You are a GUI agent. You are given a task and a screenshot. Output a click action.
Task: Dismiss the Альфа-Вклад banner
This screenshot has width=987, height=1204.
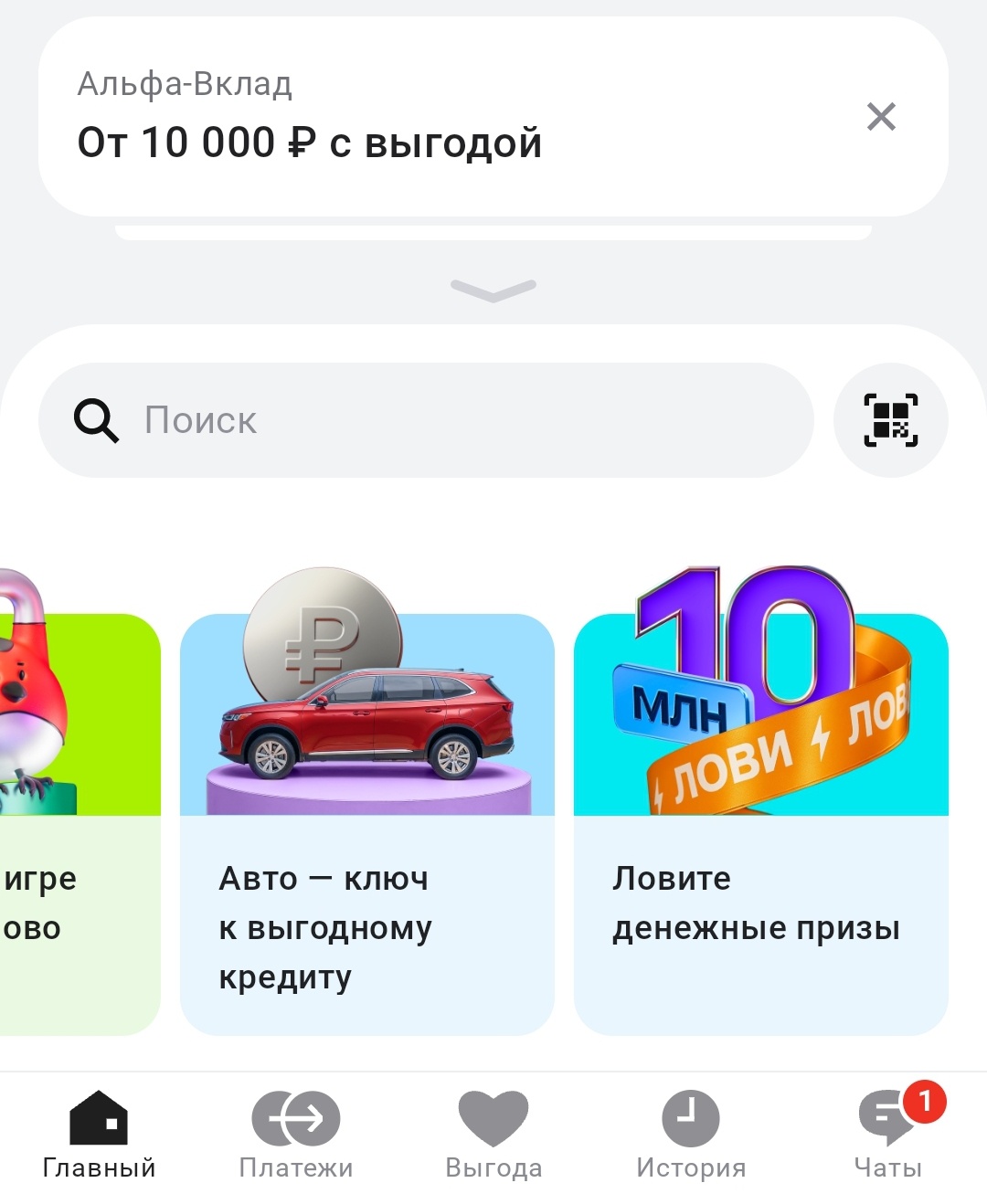[x=881, y=117]
